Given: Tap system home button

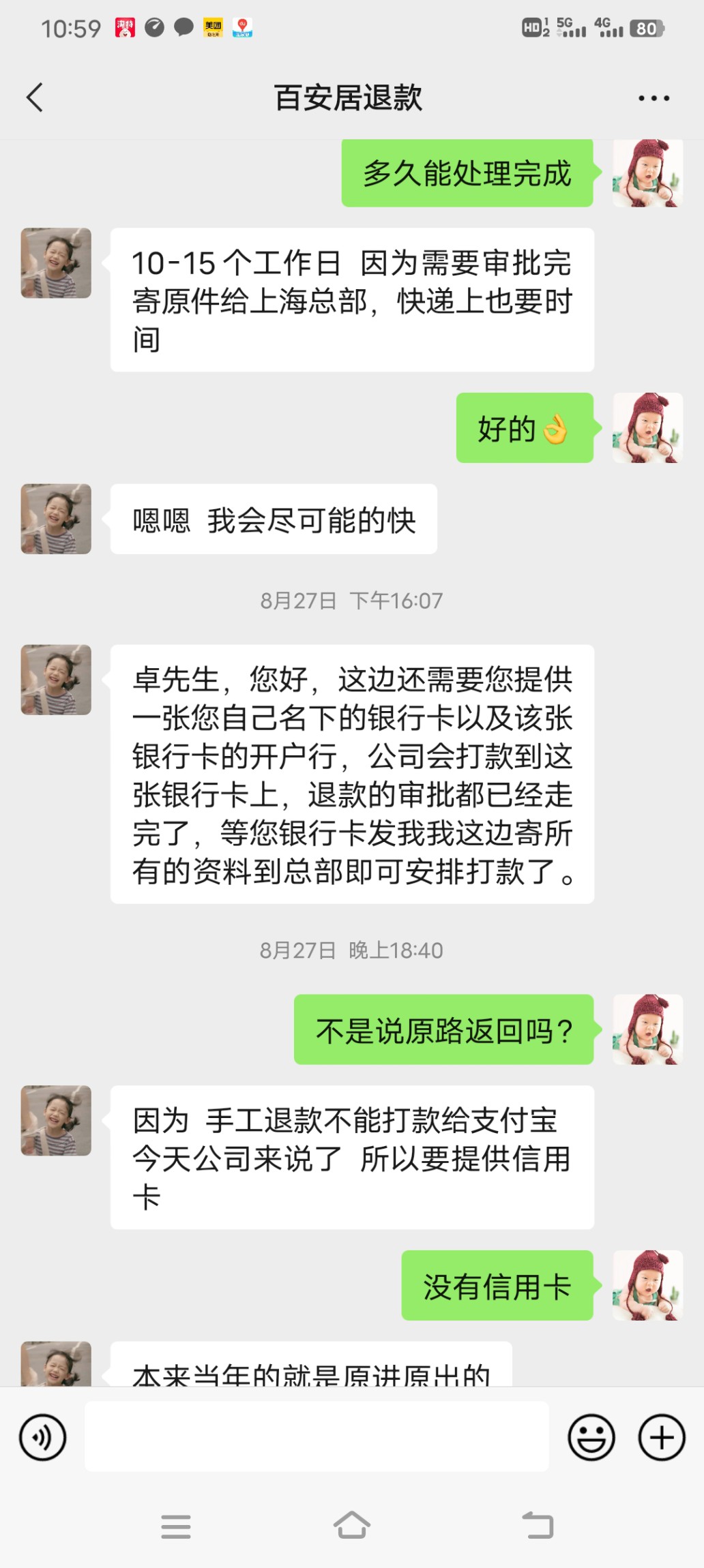Looking at the screenshot, I should 351,1526.
